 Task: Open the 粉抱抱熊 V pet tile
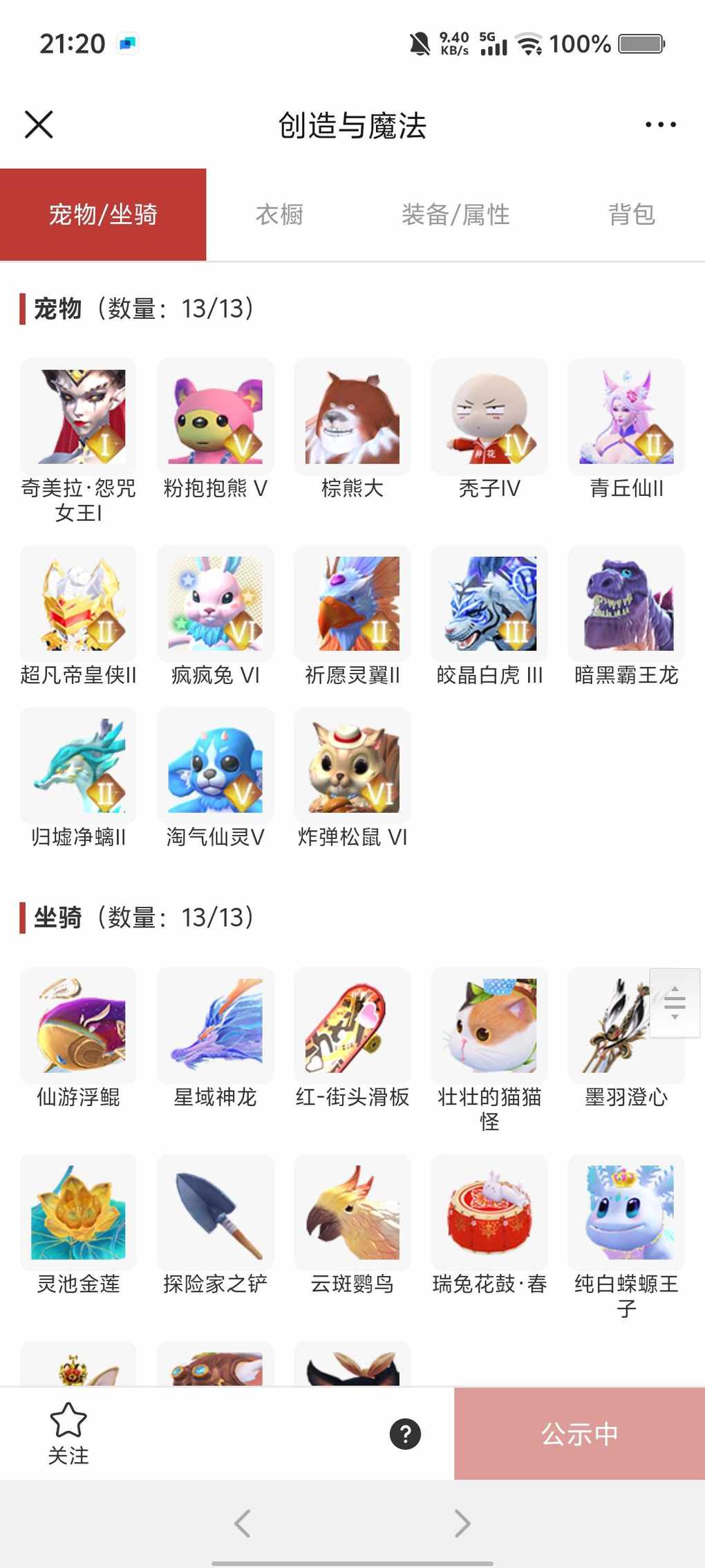pos(215,417)
